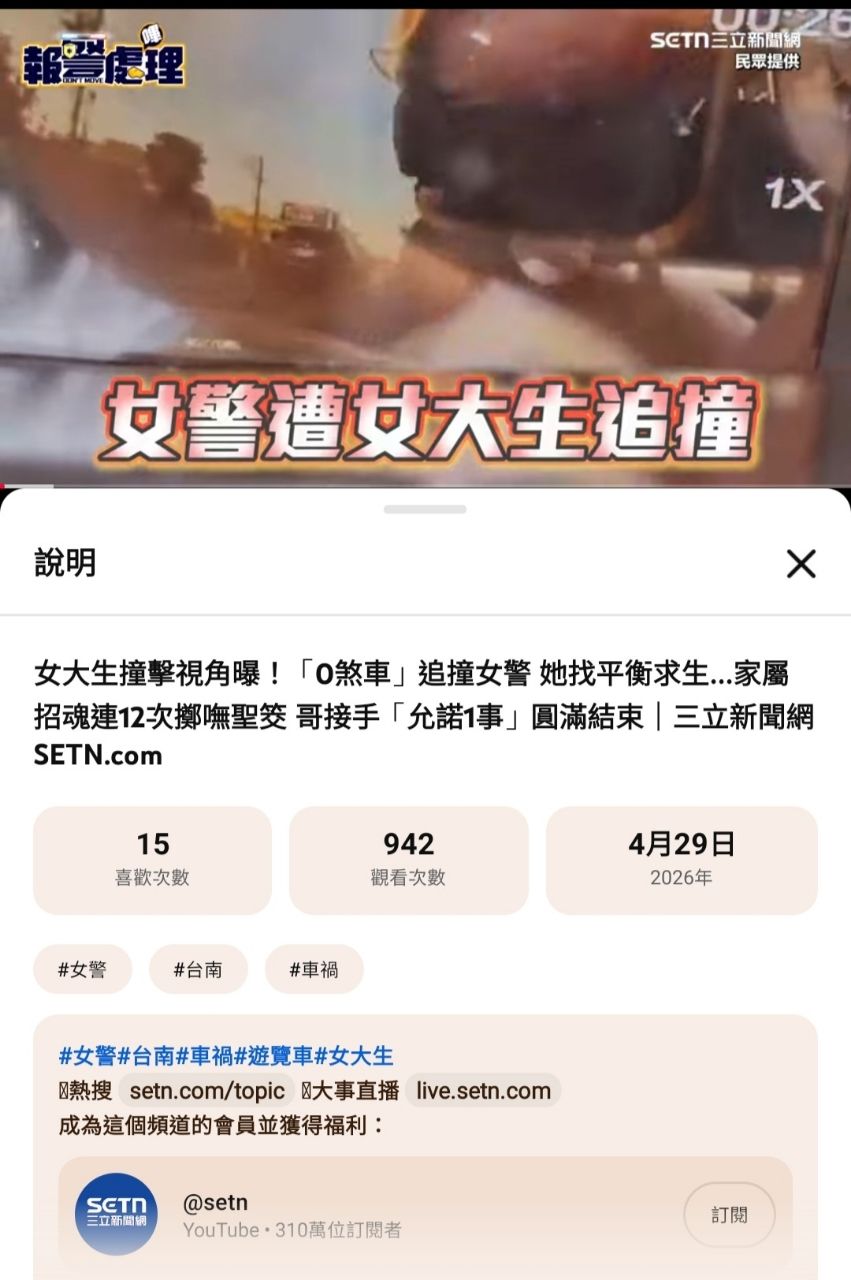Viewport: 851px width, 1280px height.
Task: Select the #車禍 hashtag chip
Action: pos(314,969)
